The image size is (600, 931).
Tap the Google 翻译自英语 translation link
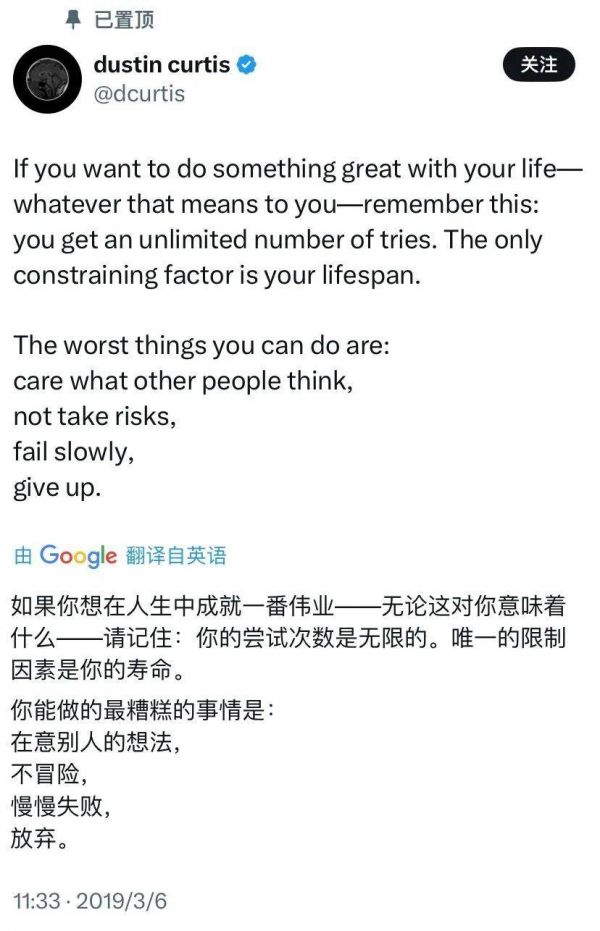(120, 556)
